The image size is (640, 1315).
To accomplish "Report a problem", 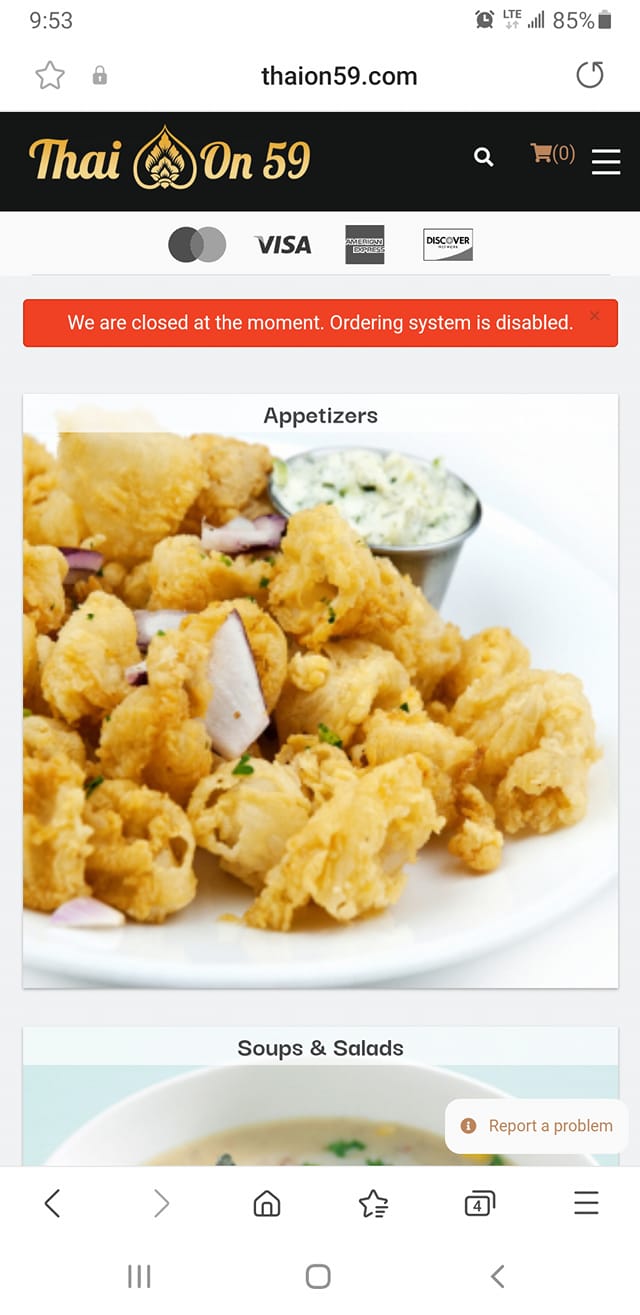I will pos(538,1126).
